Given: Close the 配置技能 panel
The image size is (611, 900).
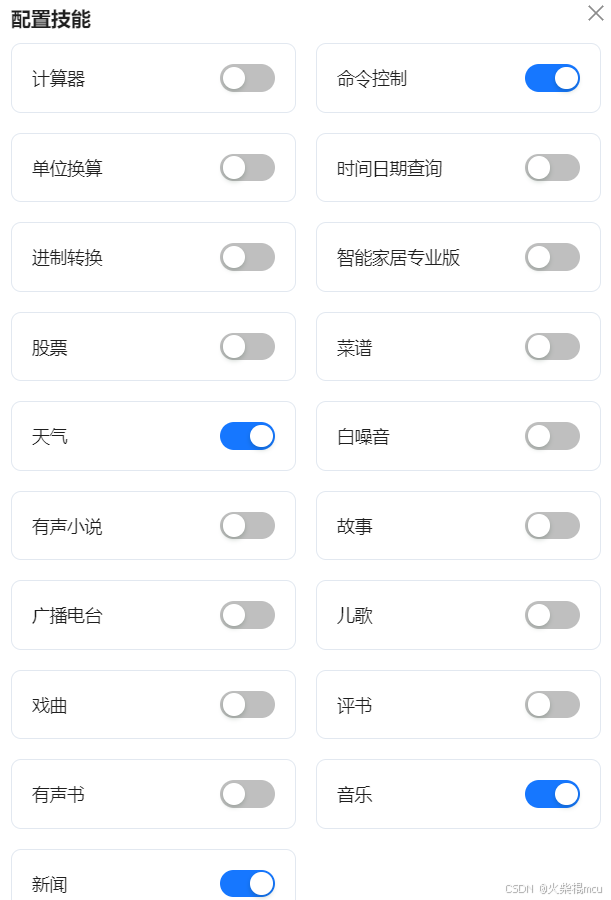Looking at the screenshot, I should (x=595, y=13).
